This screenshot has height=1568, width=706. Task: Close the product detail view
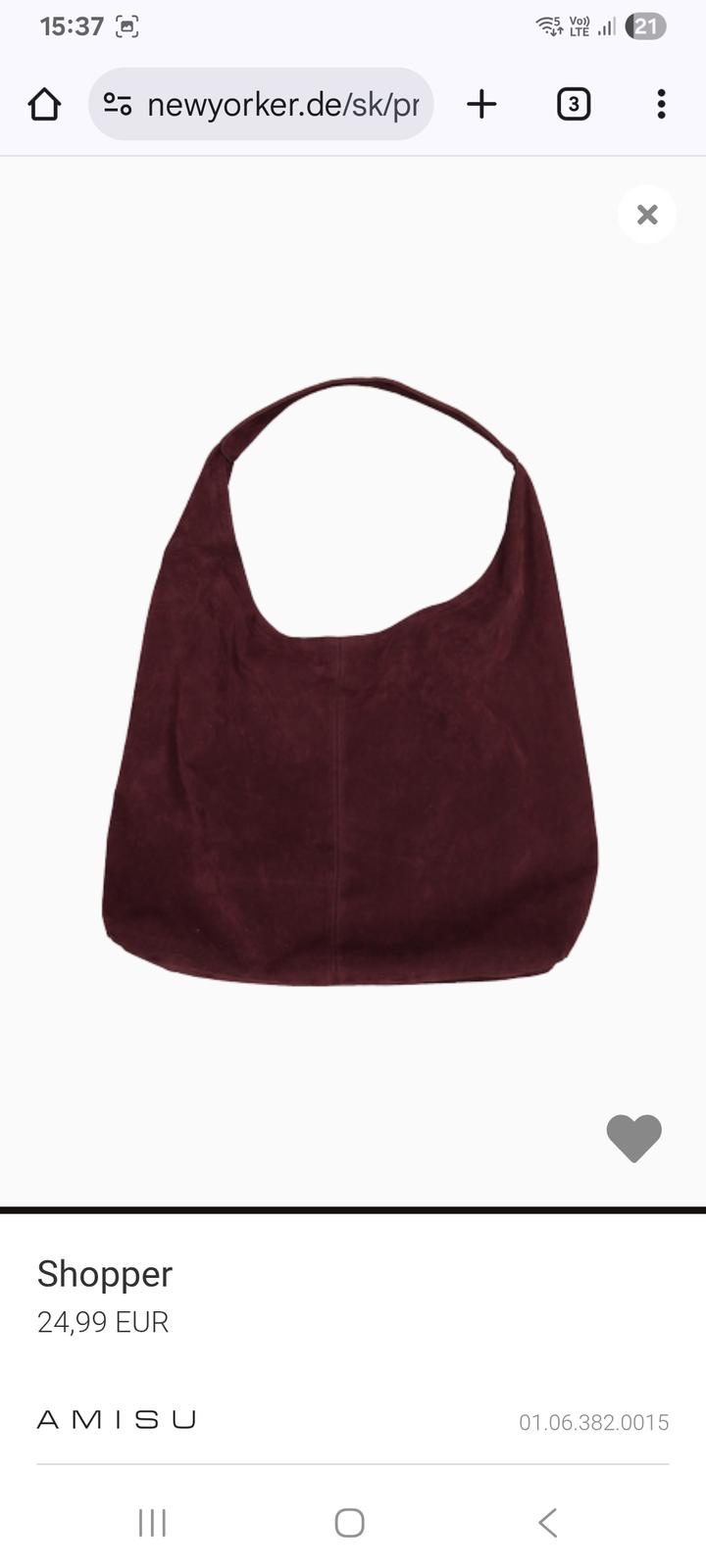pyautogui.click(x=647, y=215)
